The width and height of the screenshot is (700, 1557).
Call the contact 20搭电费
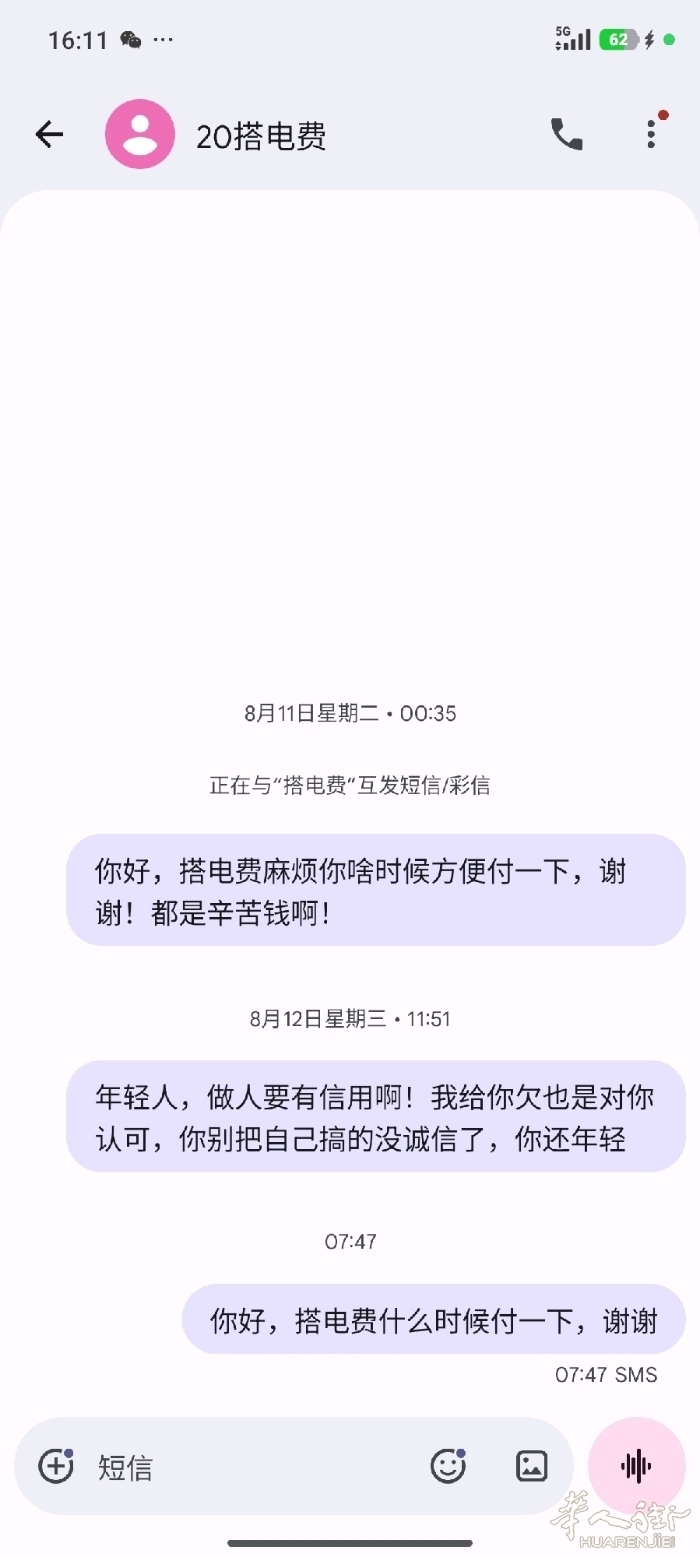click(x=566, y=134)
